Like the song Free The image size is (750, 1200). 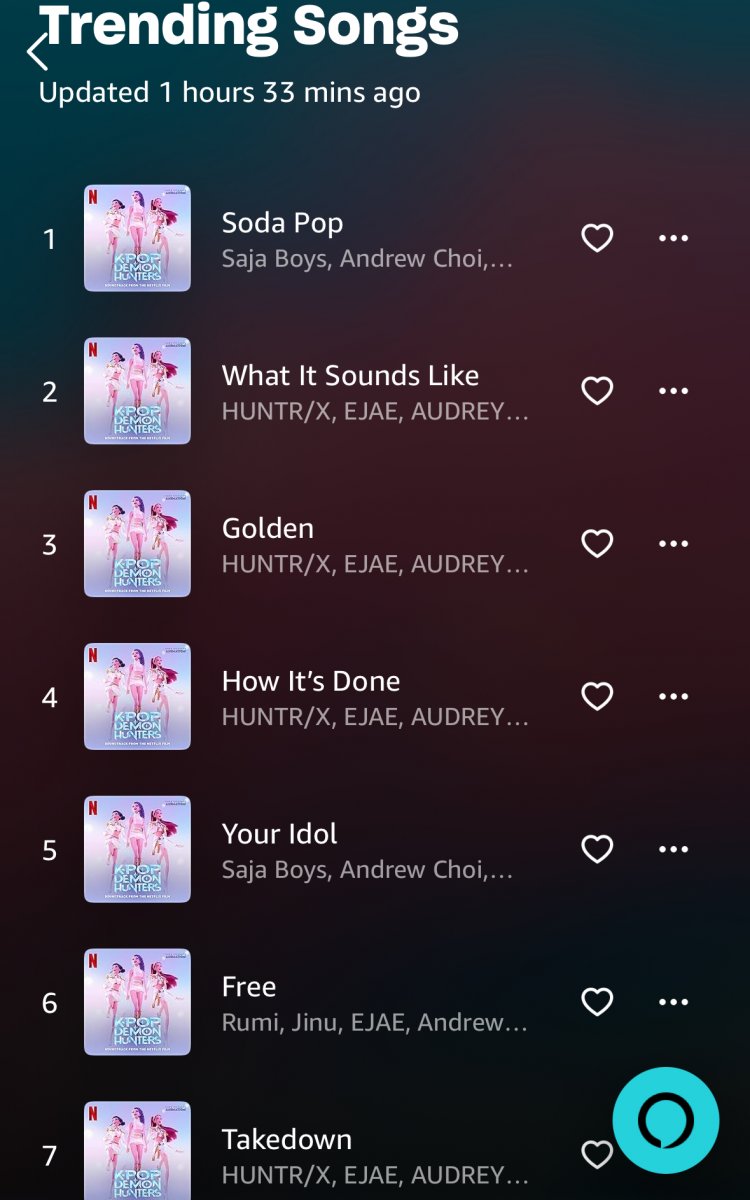click(597, 1002)
